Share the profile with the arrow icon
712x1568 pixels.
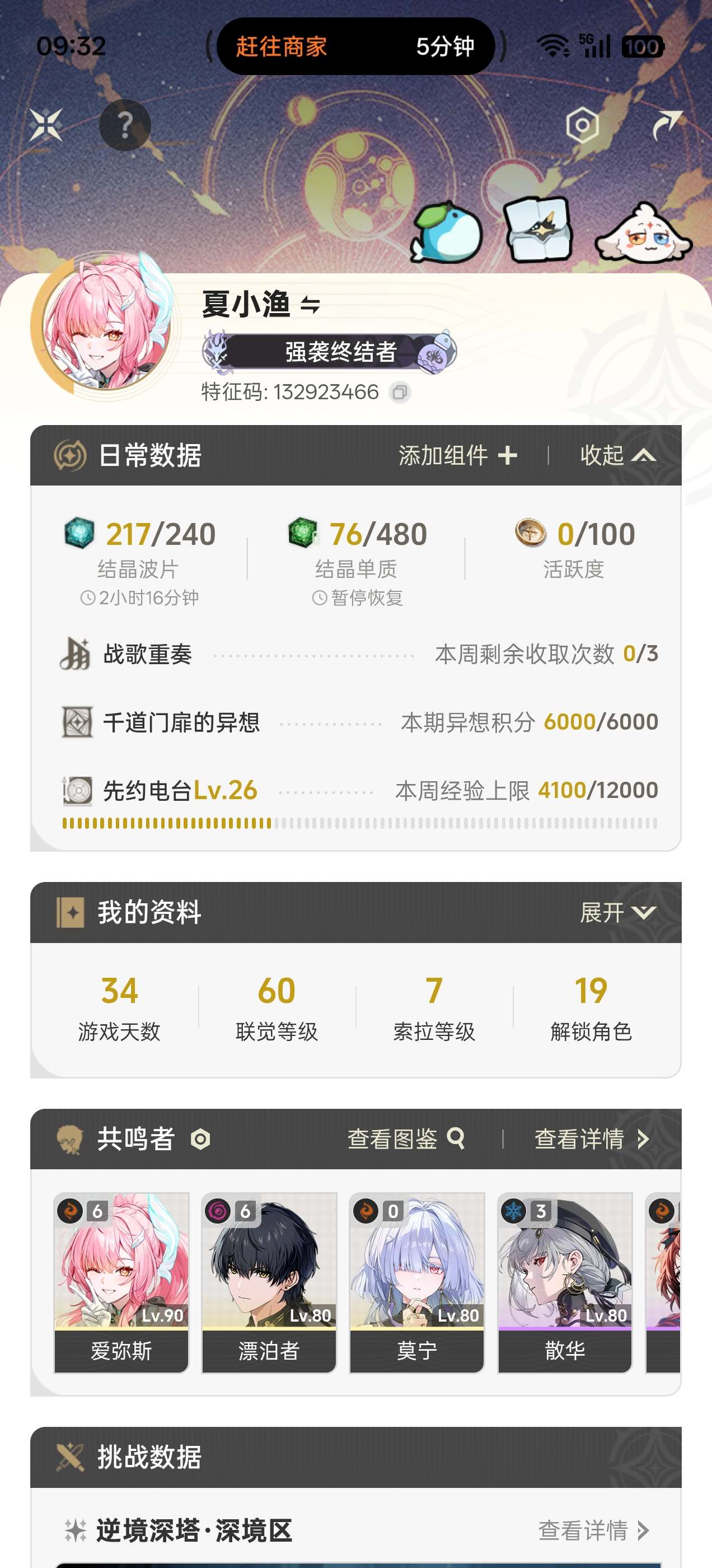[x=666, y=125]
